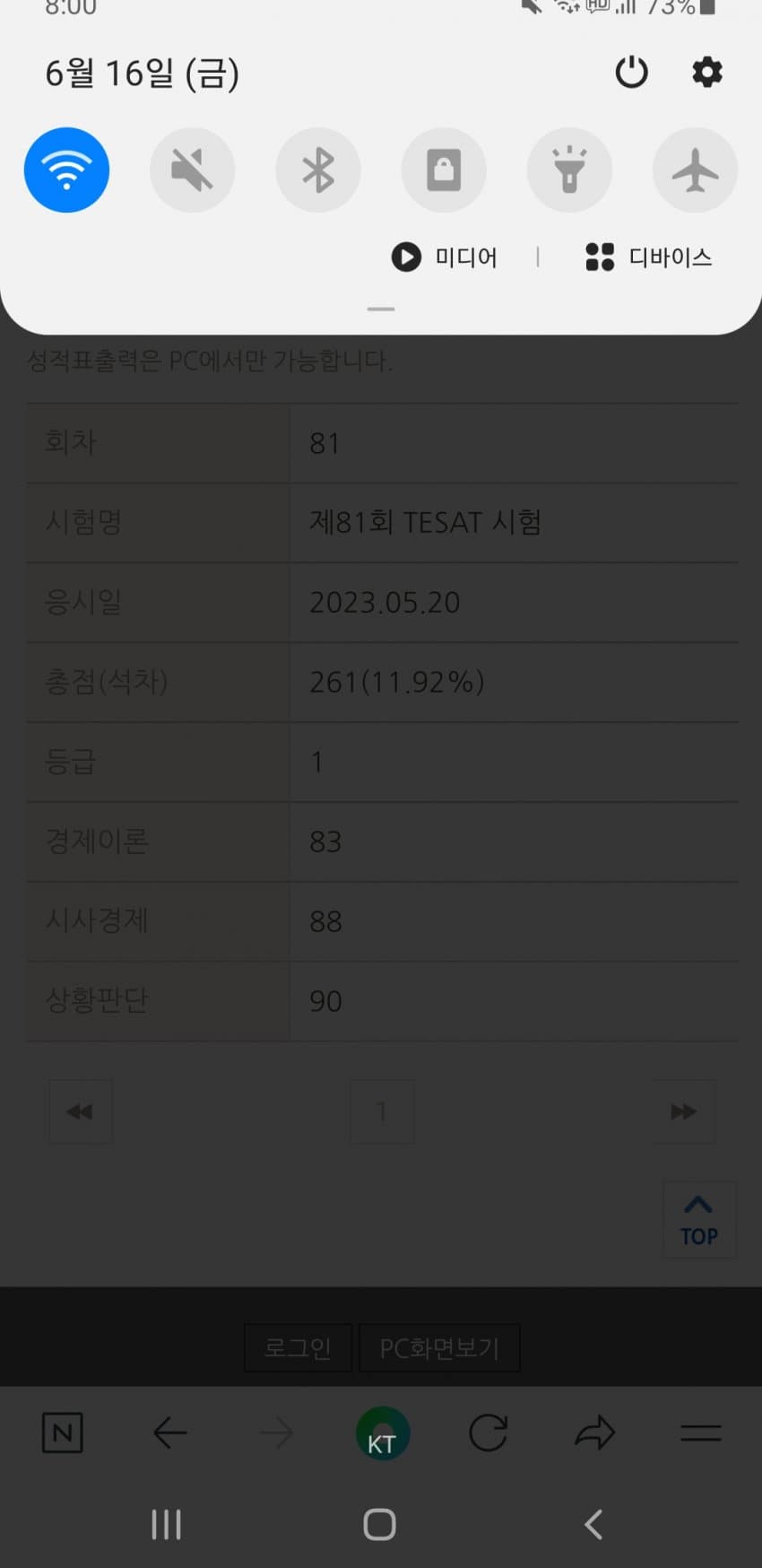This screenshot has width=762, height=1568.
Task: Enable airplane mode
Action: [x=695, y=170]
